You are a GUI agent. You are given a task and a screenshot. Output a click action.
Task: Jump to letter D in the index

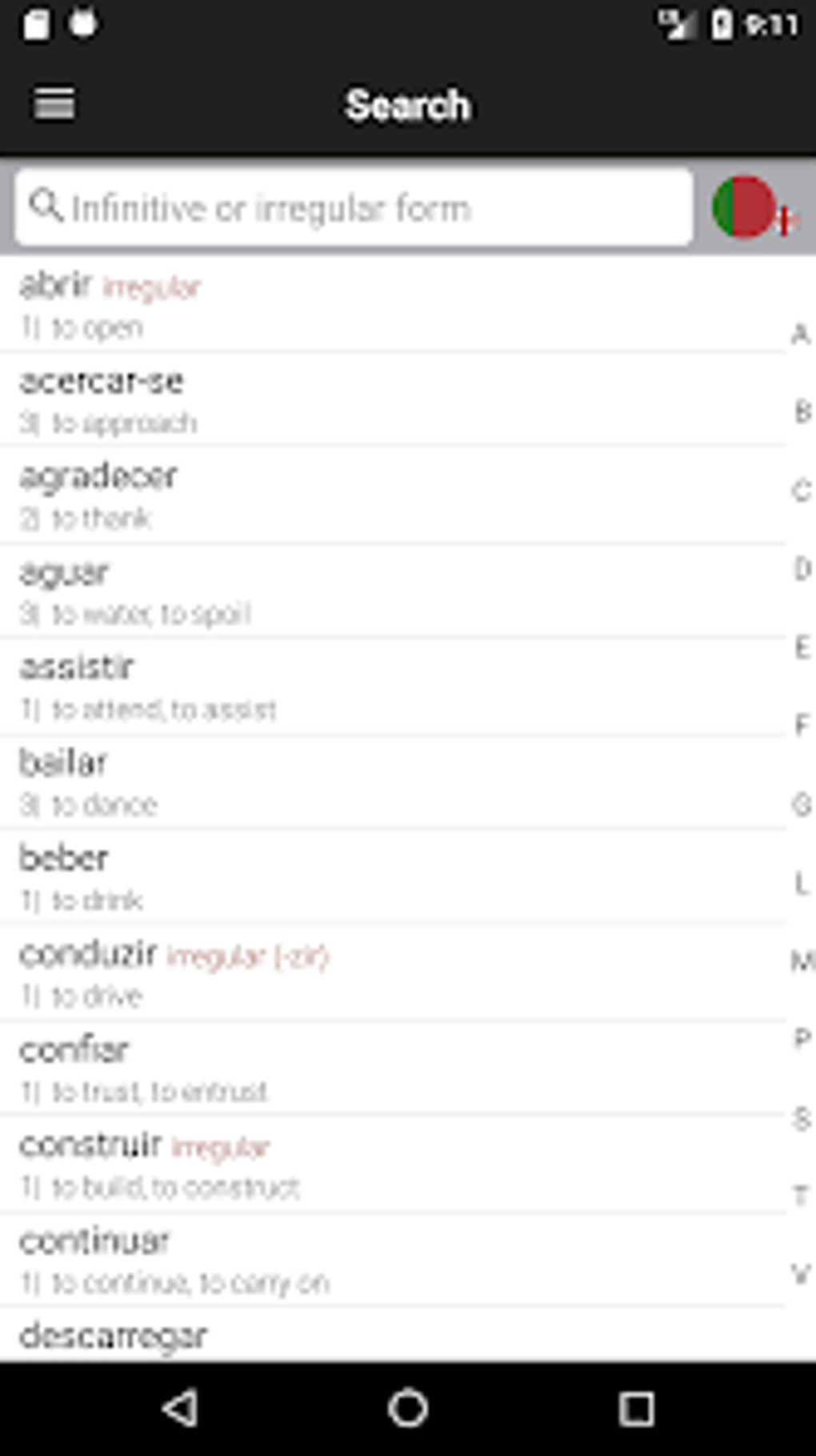pyautogui.click(x=801, y=569)
